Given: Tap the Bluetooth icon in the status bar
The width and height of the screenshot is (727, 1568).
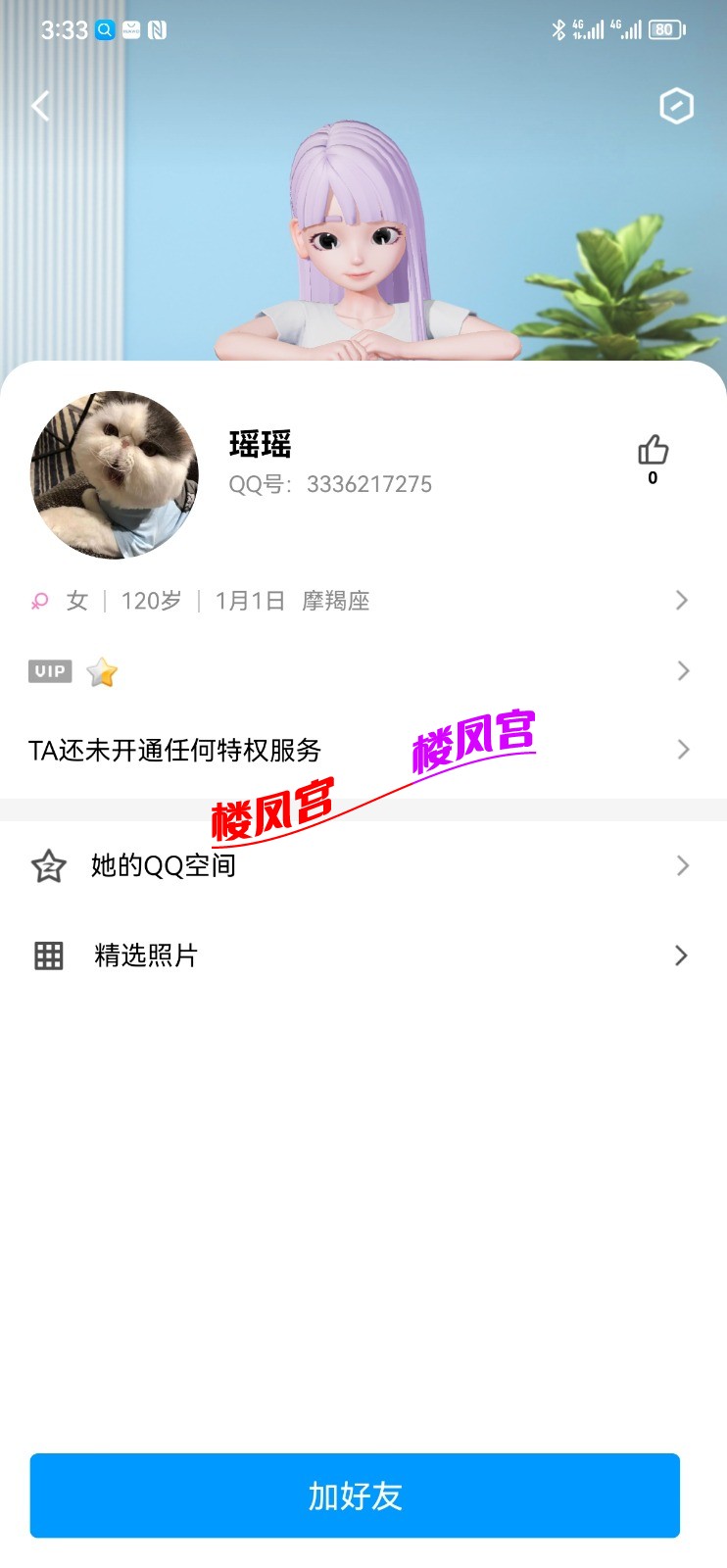Looking at the screenshot, I should pyautogui.click(x=560, y=29).
